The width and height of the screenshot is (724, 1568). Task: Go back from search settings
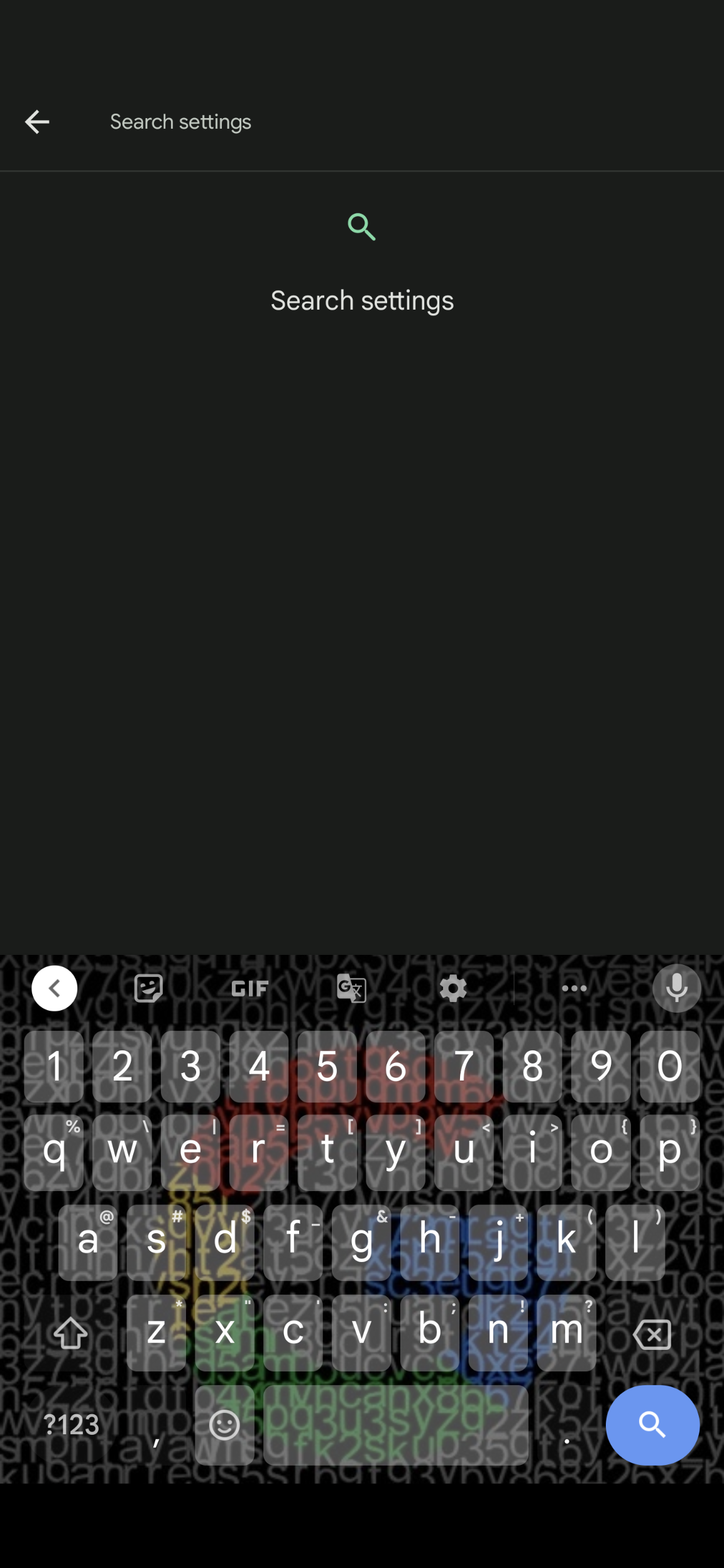click(x=37, y=122)
